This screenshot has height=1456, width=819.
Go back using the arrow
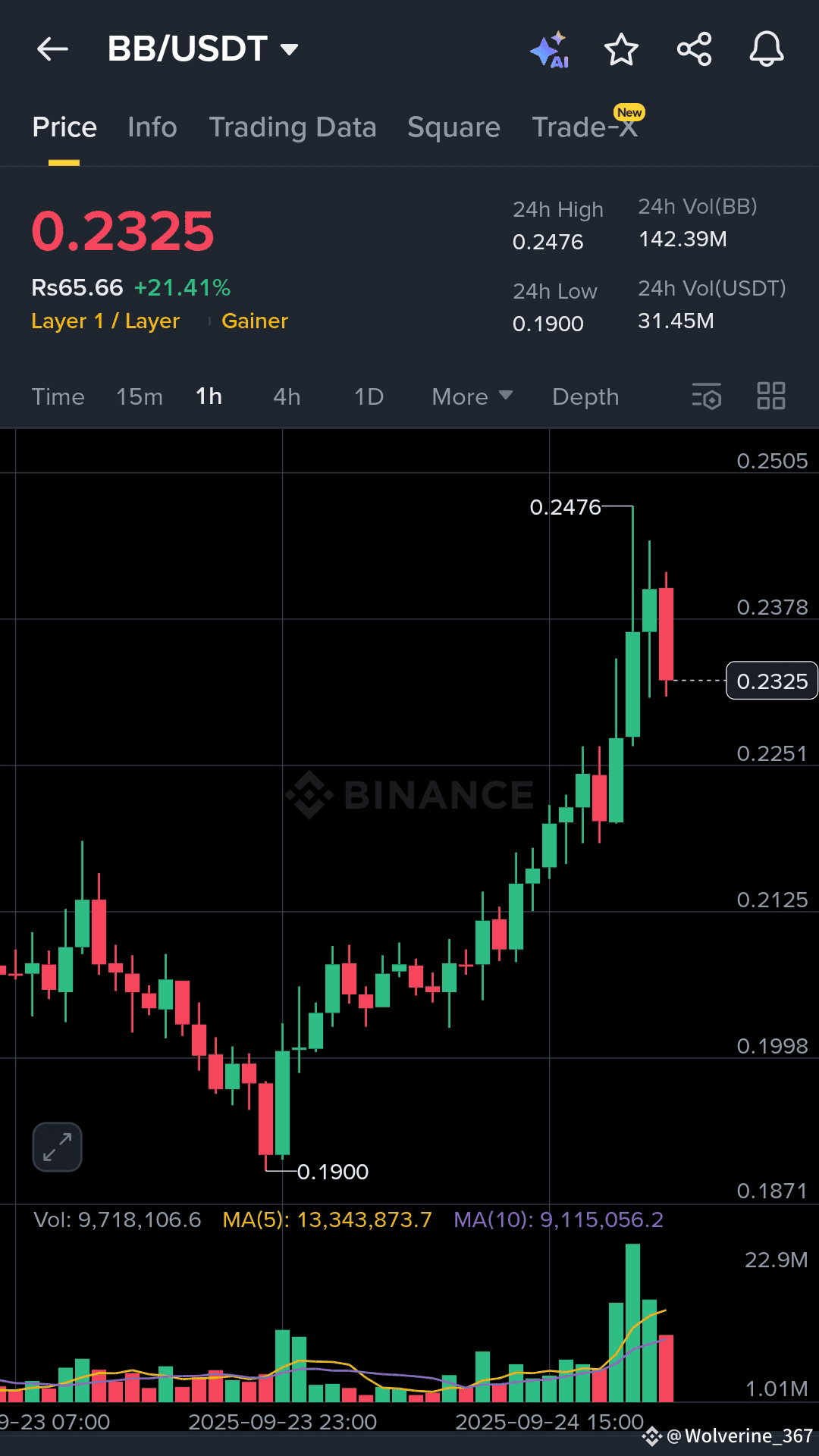pyautogui.click(x=52, y=50)
